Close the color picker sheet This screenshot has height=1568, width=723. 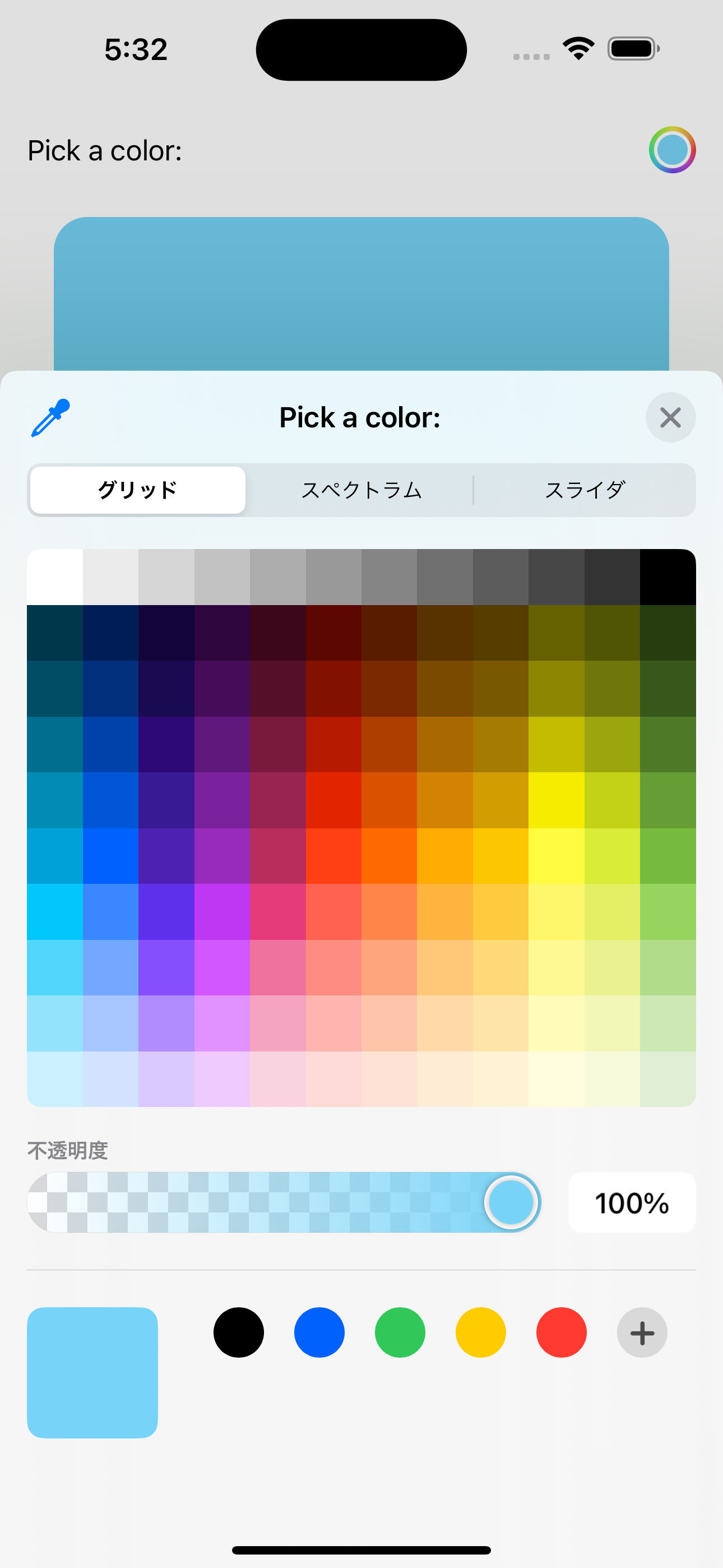point(670,418)
